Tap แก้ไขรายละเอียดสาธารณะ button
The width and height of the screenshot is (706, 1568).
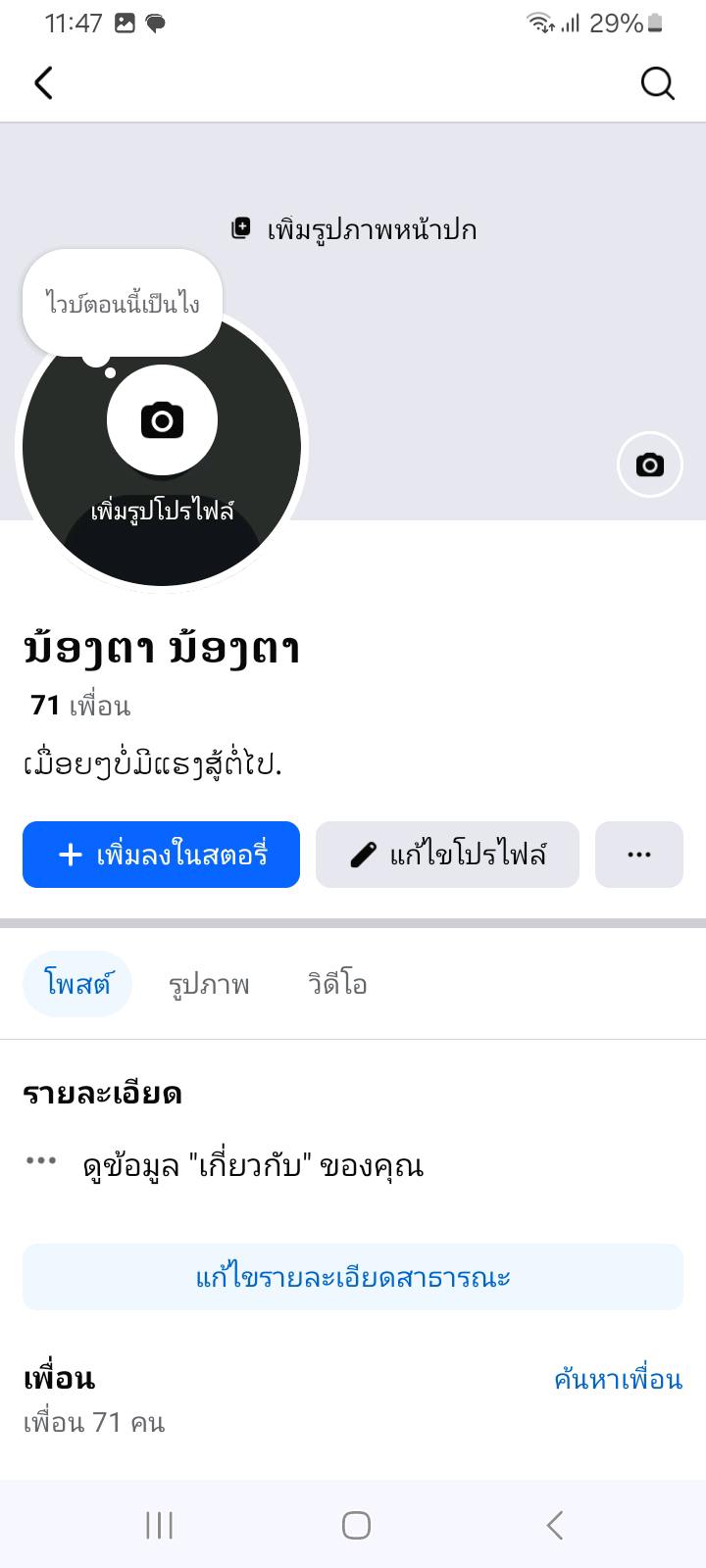point(353,1277)
